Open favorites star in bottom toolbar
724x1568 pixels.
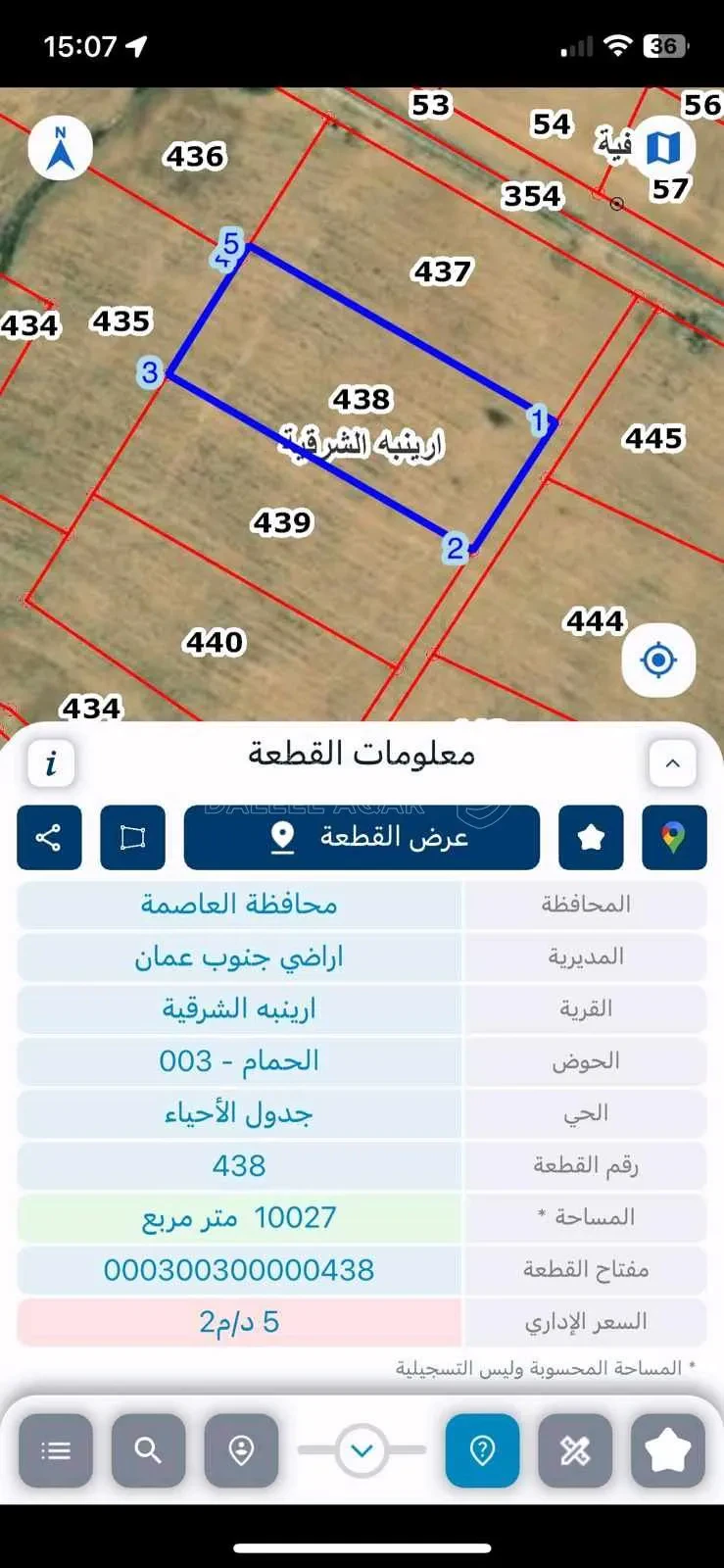[x=668, y=1450]
